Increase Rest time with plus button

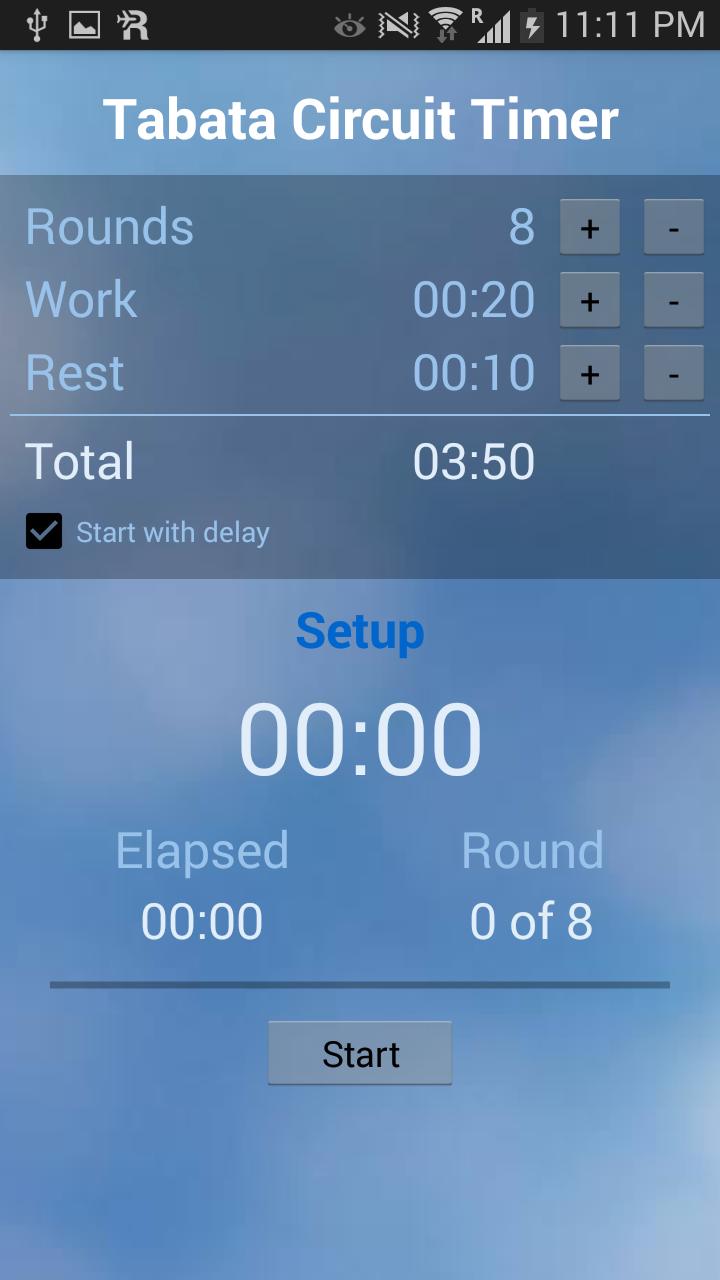click(x=589, y=372)
